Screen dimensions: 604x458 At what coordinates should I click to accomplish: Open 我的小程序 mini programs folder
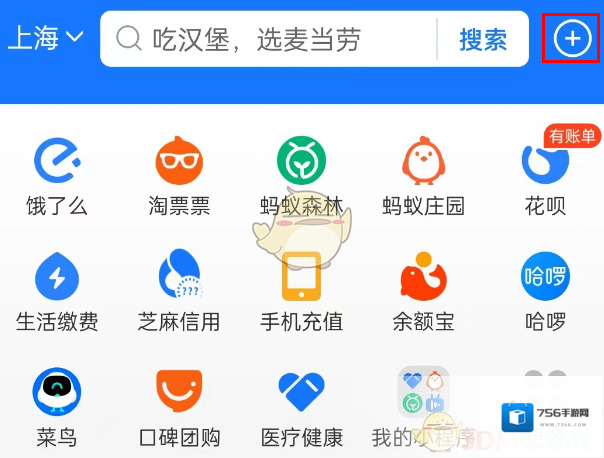click(423, 393)
